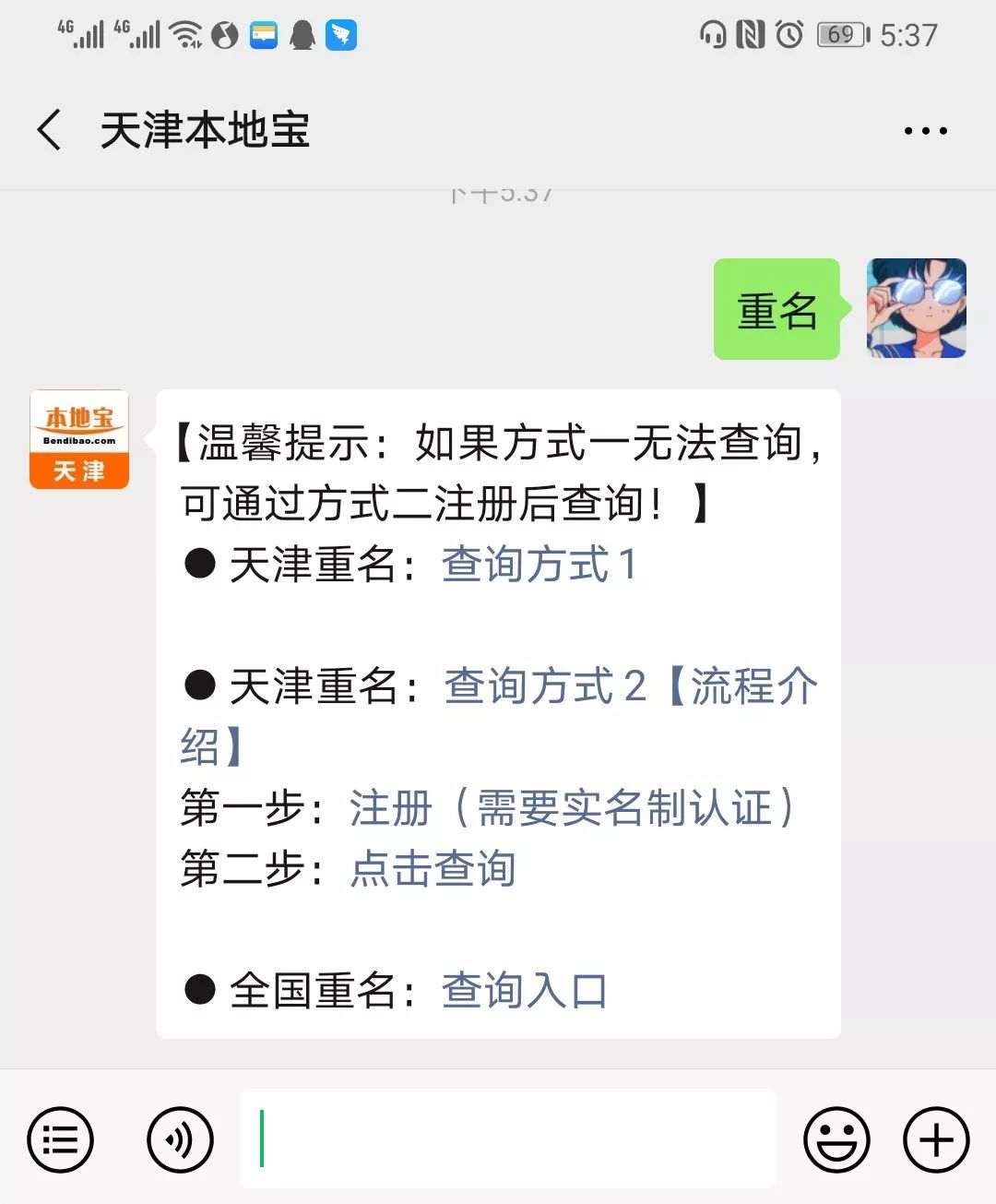Tap the plus icon for more attachments
Viewport: 996px width, 1204px height.
936,1138
